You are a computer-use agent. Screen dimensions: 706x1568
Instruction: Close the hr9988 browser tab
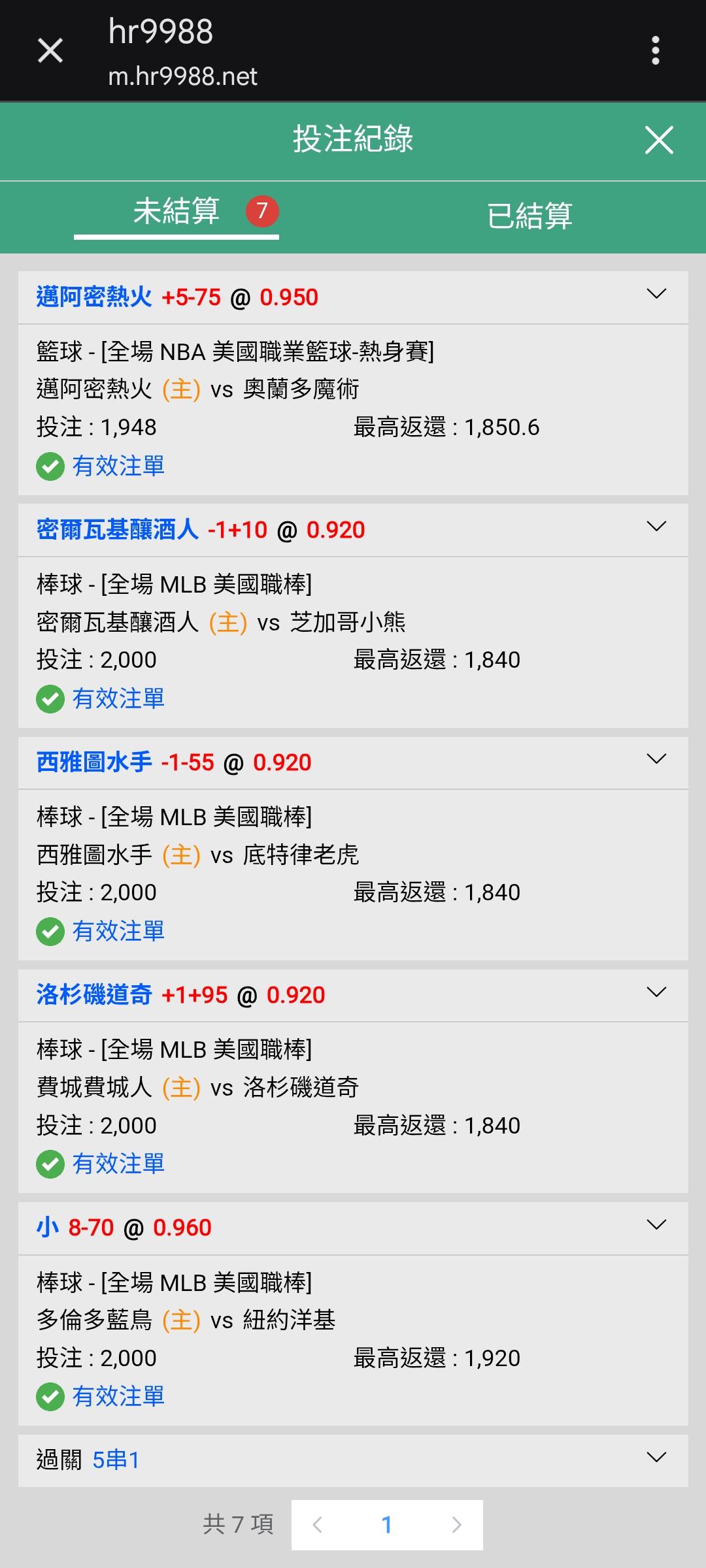pyautogui.click(x=50, y=50)
